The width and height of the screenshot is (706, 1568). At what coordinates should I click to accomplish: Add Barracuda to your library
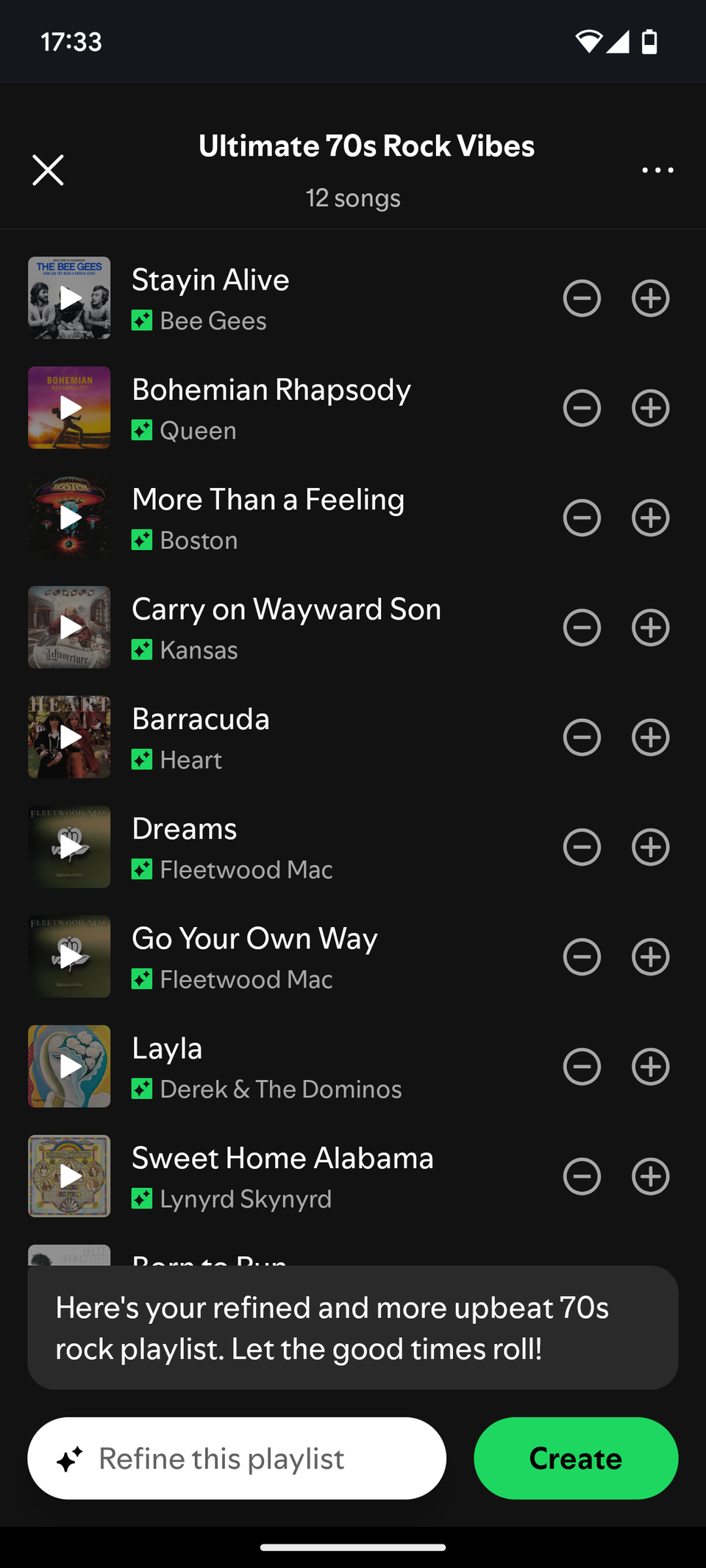650,737
